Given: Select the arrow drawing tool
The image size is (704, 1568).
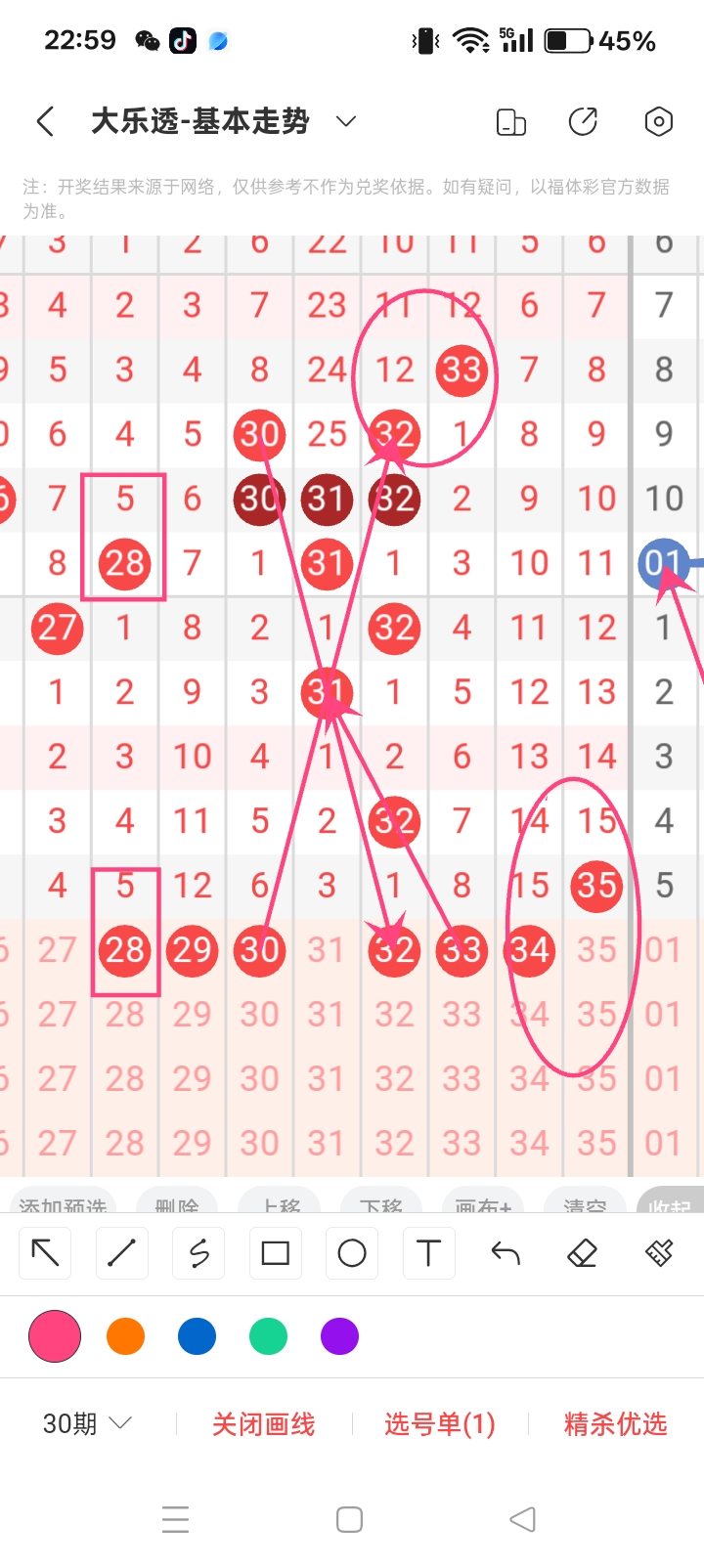Looking at the screenshot, I should (45, 1252).
